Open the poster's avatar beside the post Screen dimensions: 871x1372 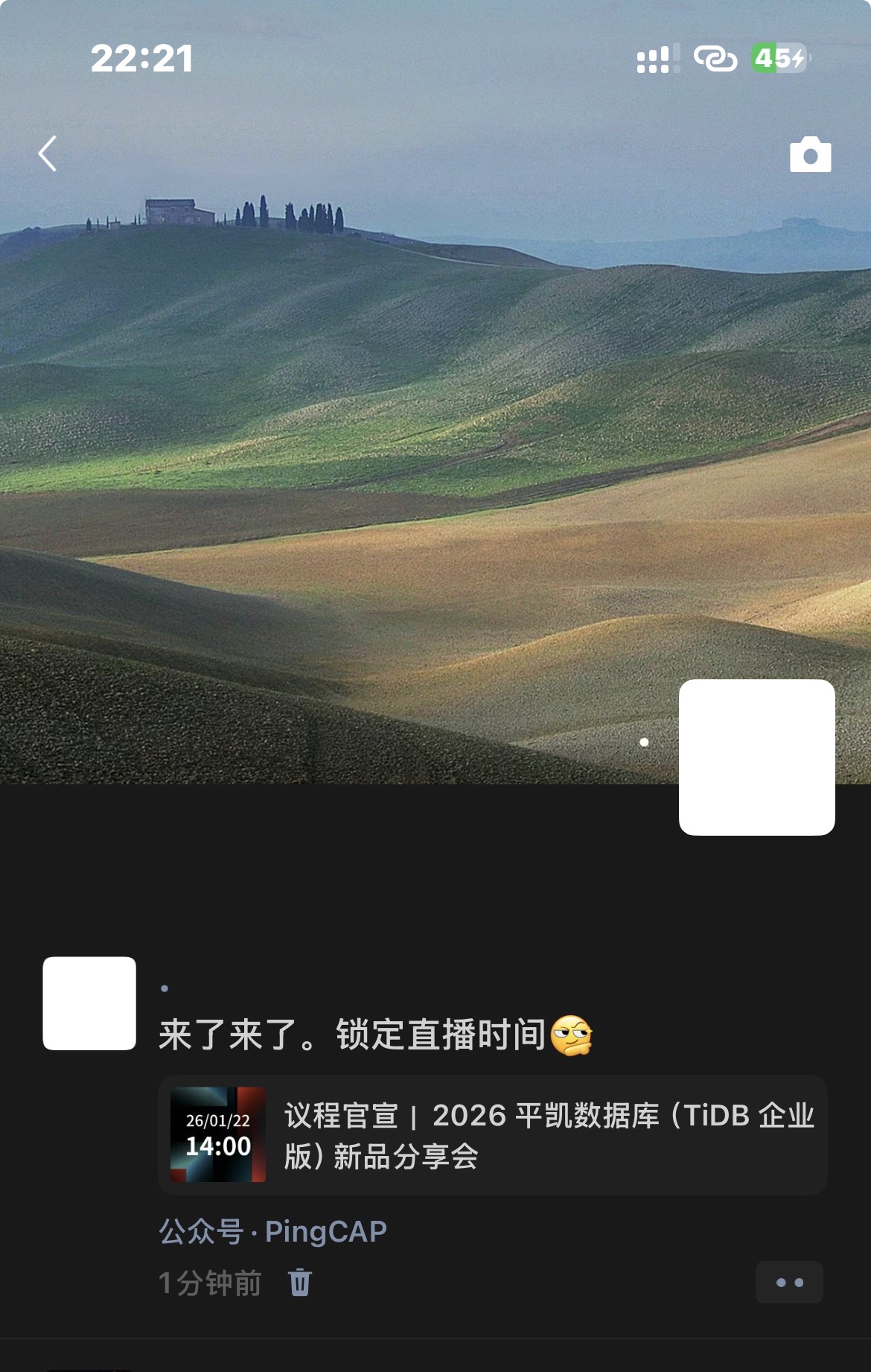tap(89, 1003)
